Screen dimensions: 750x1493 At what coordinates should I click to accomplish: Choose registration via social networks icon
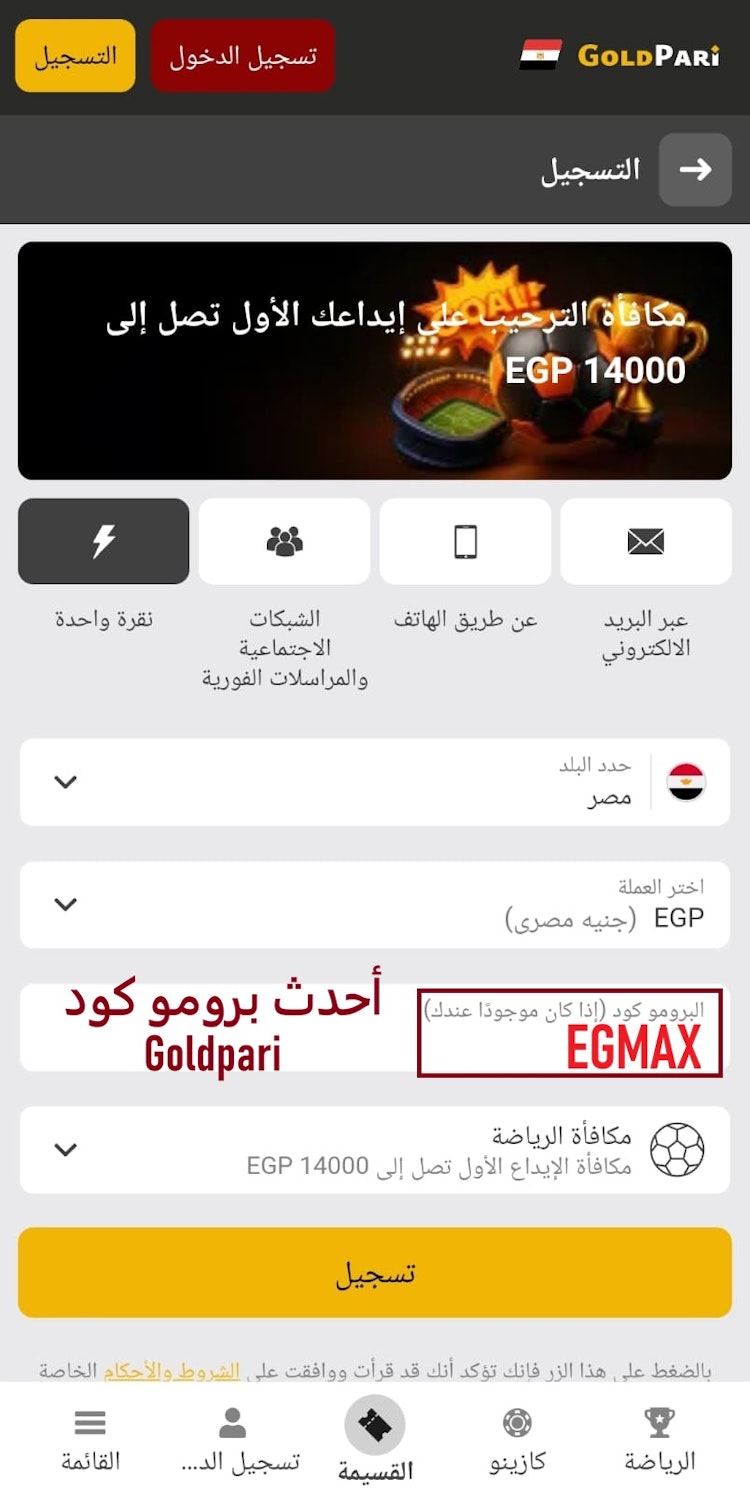coord(284,542)
